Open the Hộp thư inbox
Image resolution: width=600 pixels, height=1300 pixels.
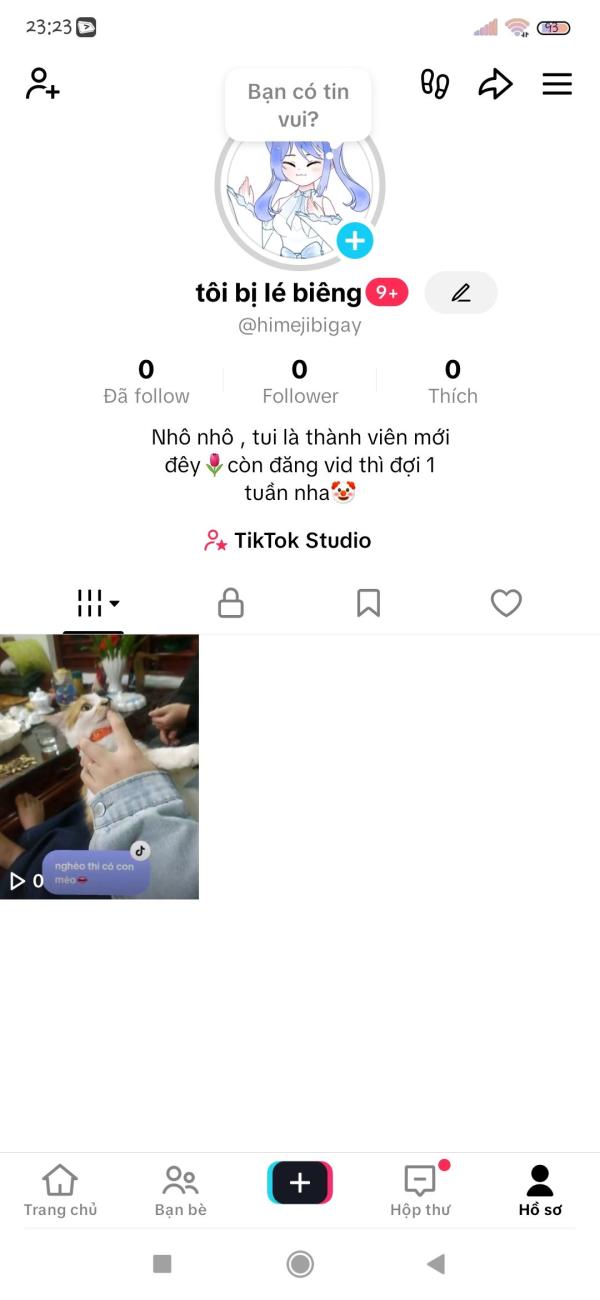point(420,1190)
